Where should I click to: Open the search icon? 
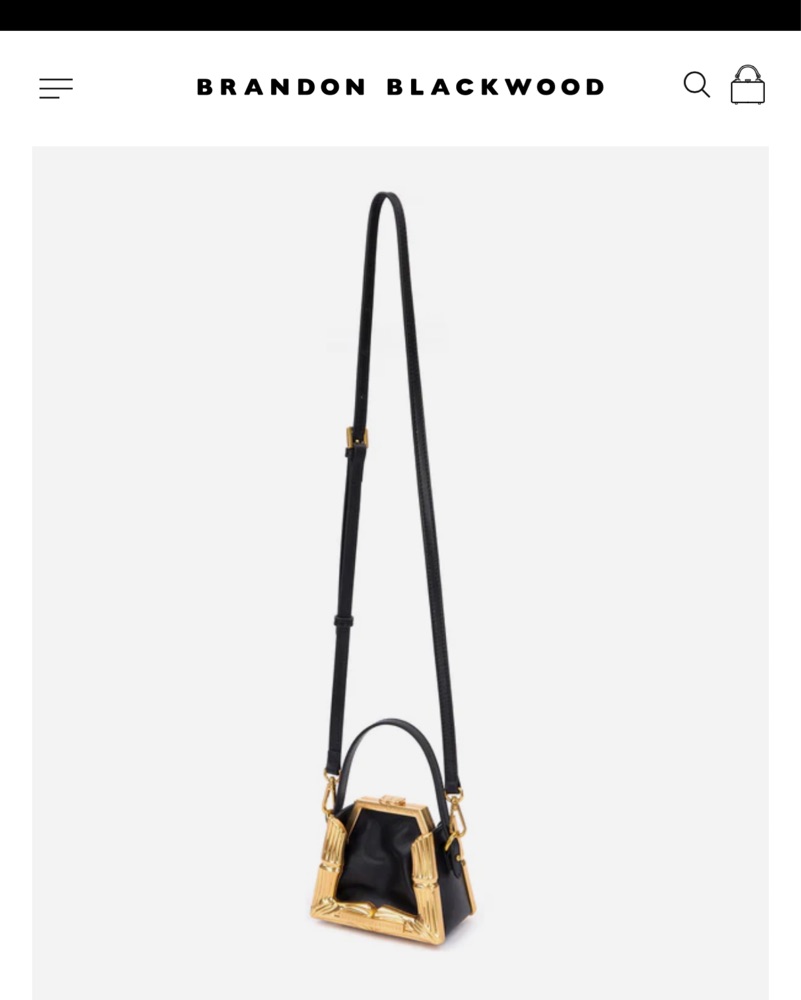(x=696, y=85)
